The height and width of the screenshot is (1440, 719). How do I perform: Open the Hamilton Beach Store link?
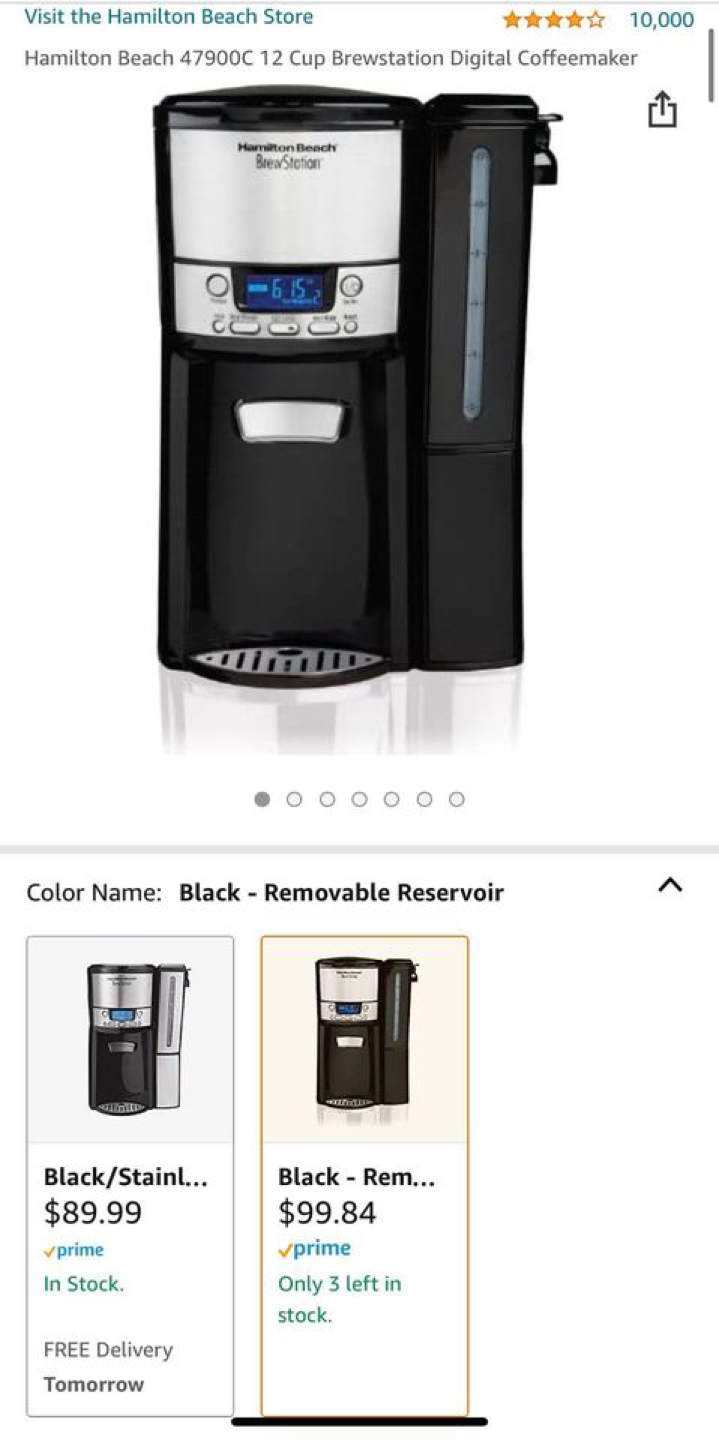168,17
